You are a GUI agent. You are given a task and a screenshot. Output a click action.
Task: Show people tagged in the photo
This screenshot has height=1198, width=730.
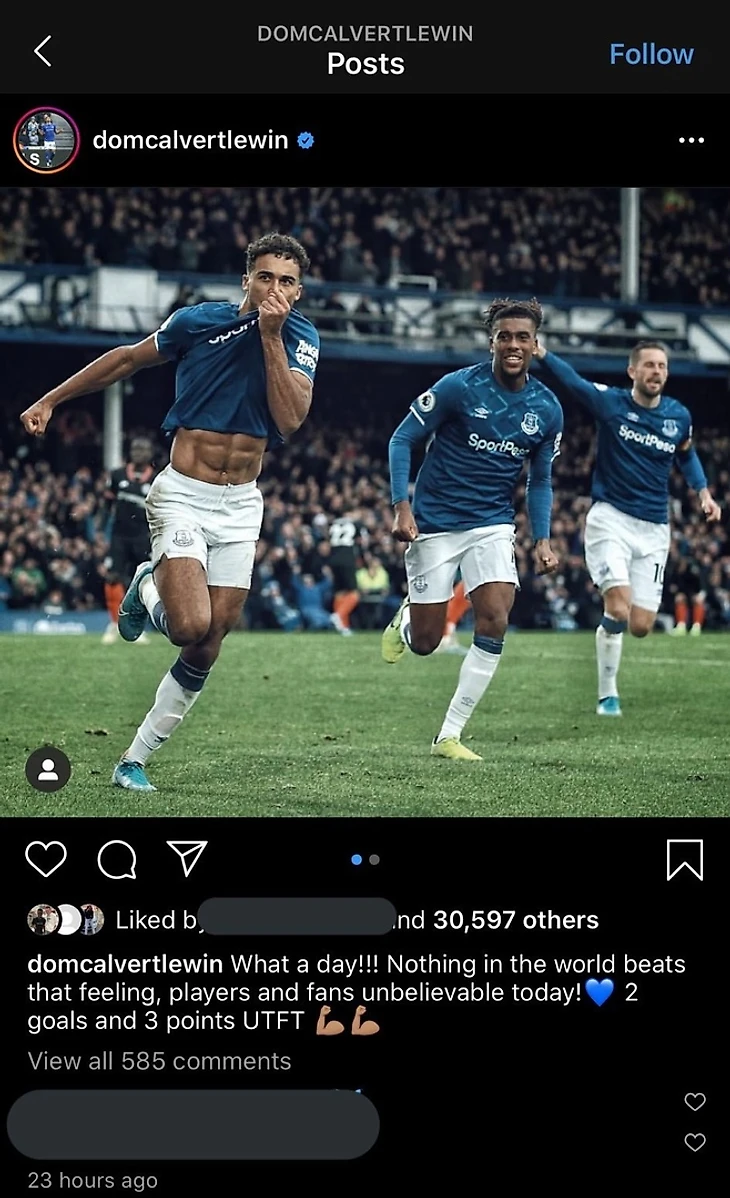pyautogui.click(x=47, y=769)
